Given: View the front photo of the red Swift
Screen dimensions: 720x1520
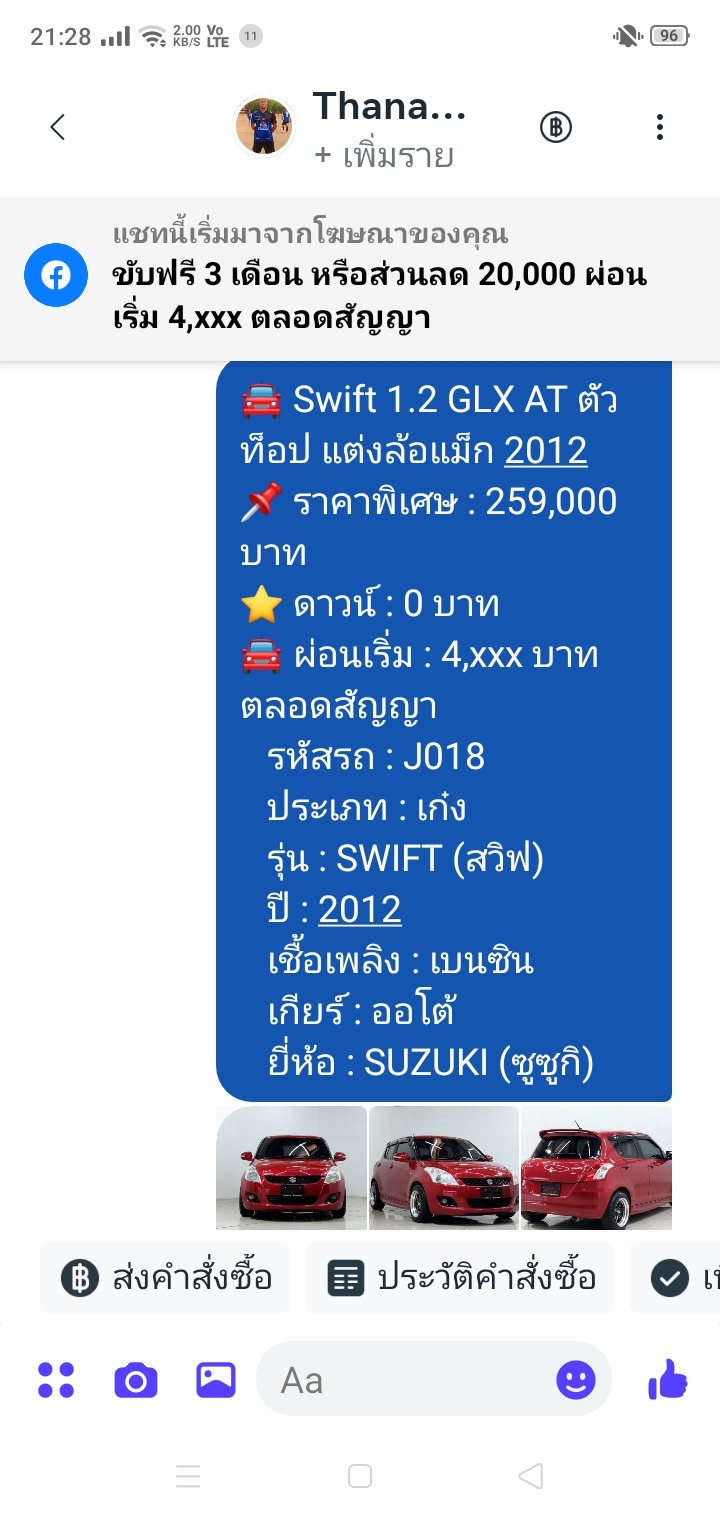Looking at the screenshot, I should [291, 1167].
